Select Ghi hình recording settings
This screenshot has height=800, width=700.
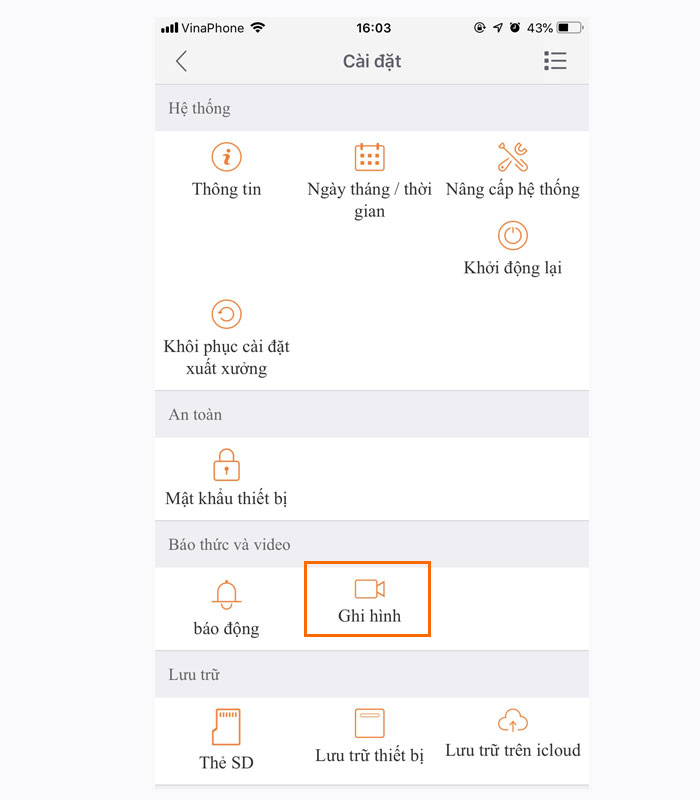click(x=368, y=599)
